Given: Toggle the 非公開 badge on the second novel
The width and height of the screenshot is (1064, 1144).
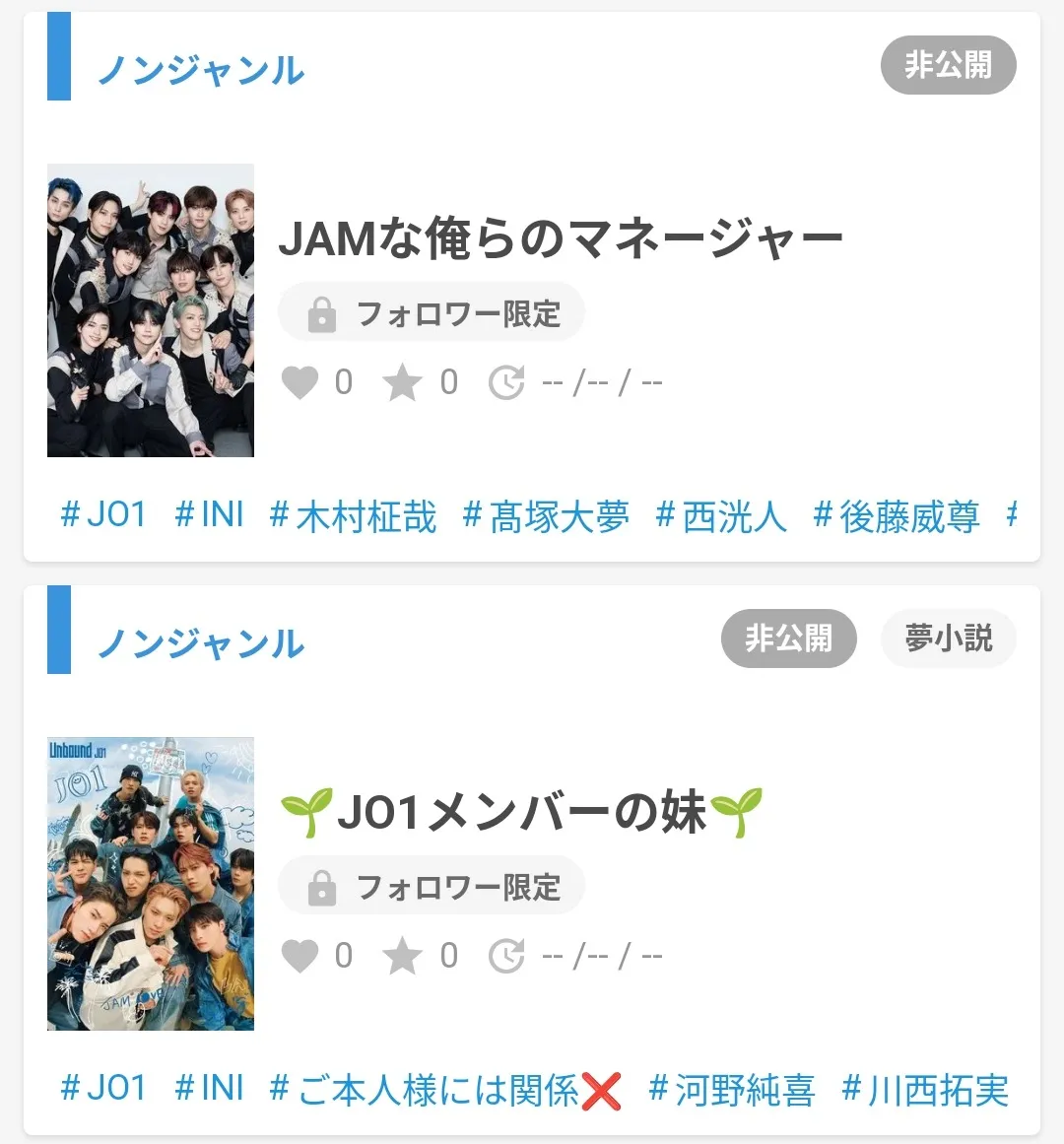Looking at the screenshot, I should click(x=789, y=639).
